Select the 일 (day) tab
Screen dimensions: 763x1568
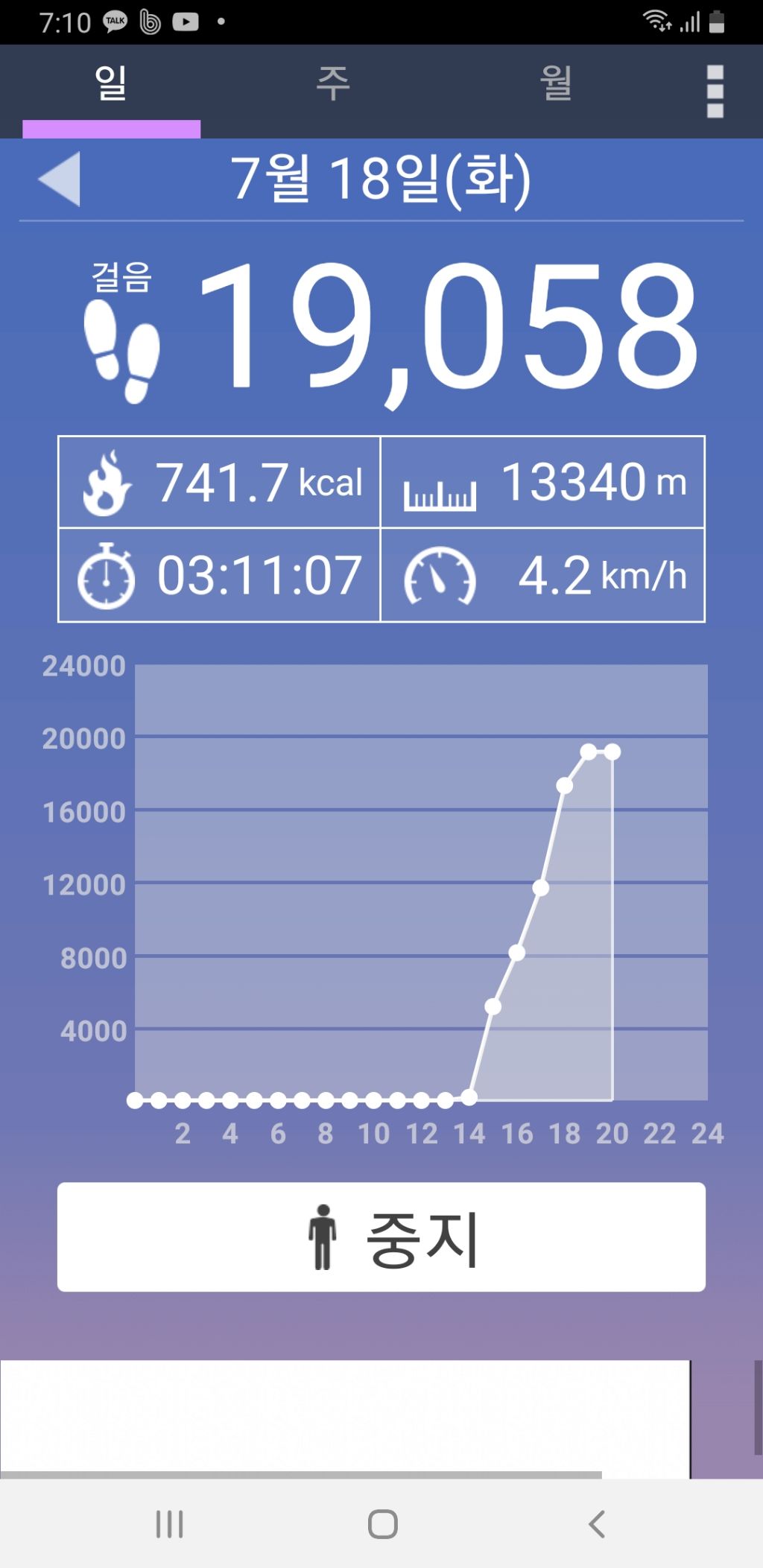click(111, 83)
